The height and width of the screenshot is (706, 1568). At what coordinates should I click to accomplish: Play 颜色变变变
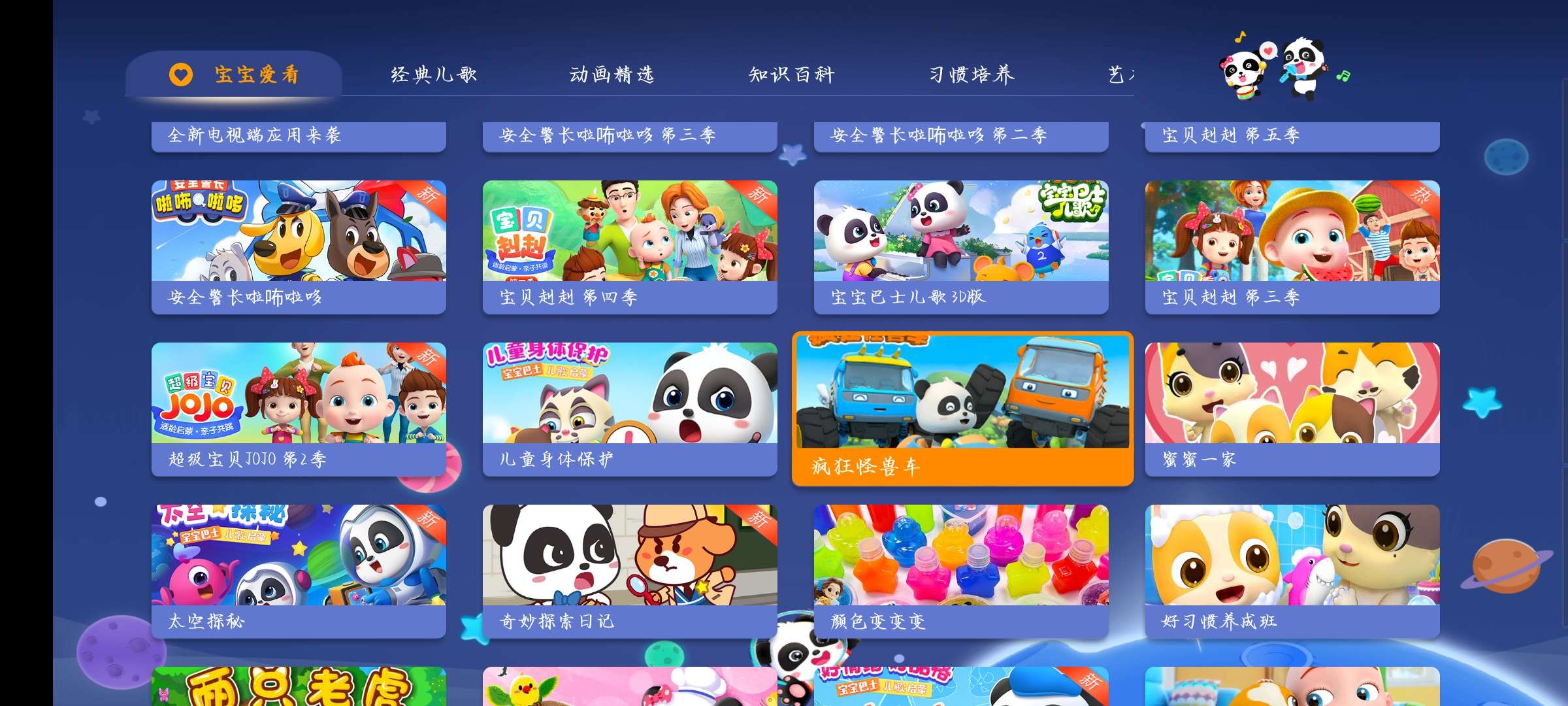pyautogui.click(x=961, y=571)
